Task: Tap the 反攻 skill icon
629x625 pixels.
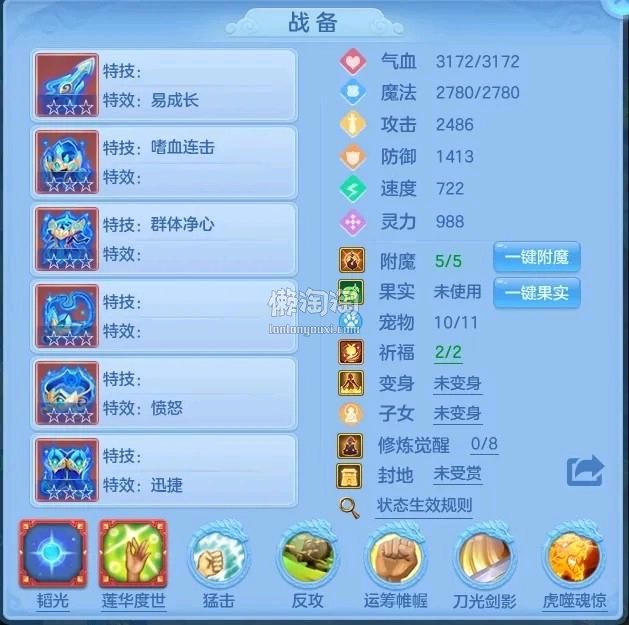Action: 308,554
